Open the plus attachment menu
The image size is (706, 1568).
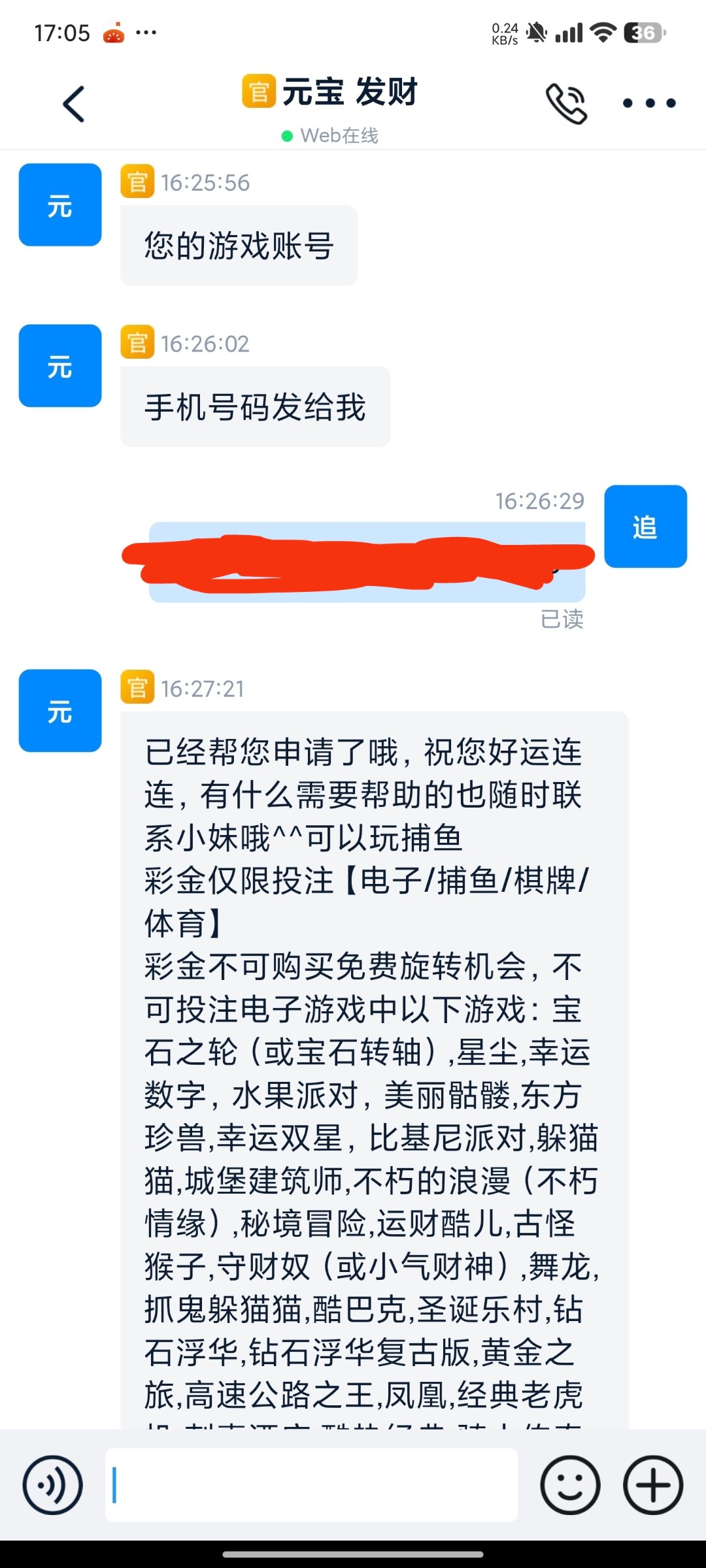coord(652,1485)
